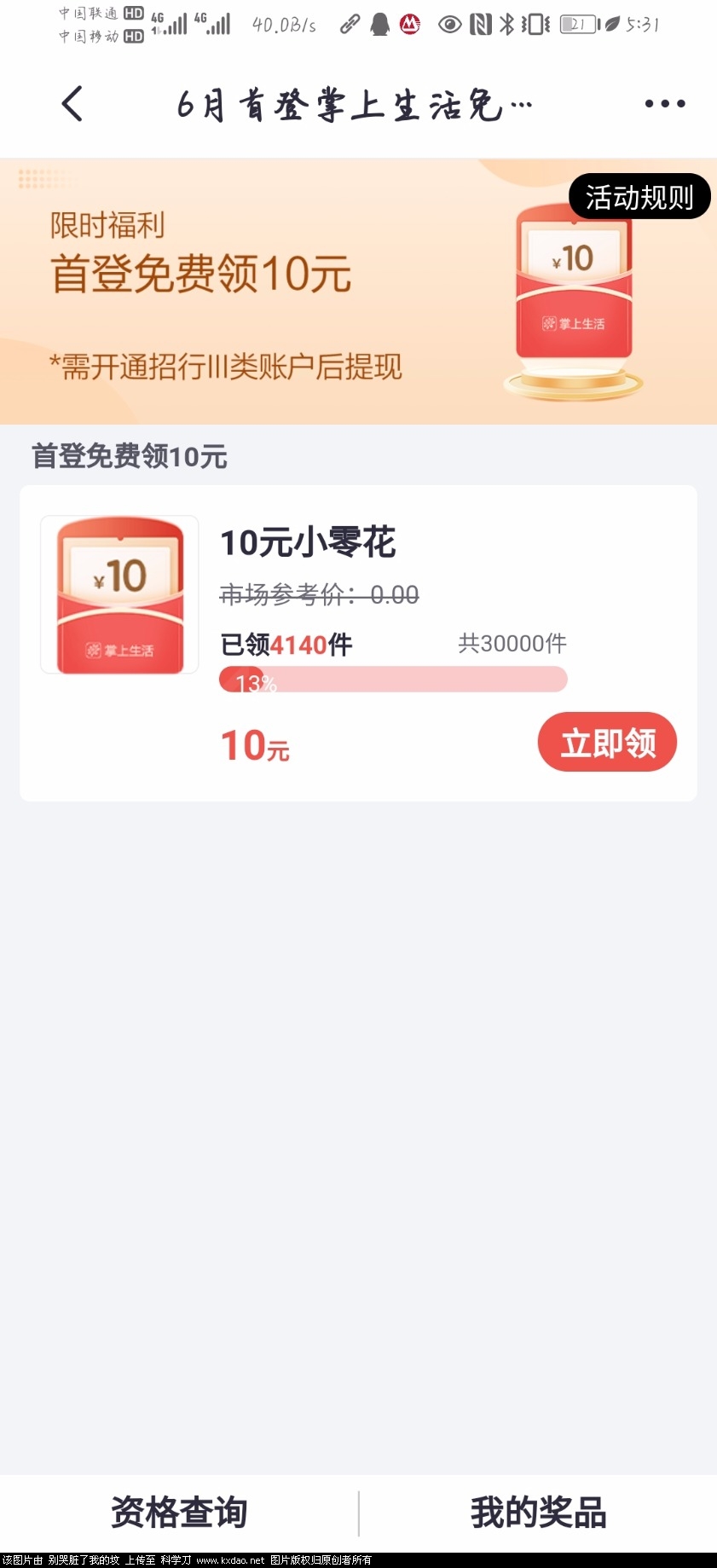Tap the VPN link icon in status bar
The image size is (717, 1568).
tap(350, 24)
